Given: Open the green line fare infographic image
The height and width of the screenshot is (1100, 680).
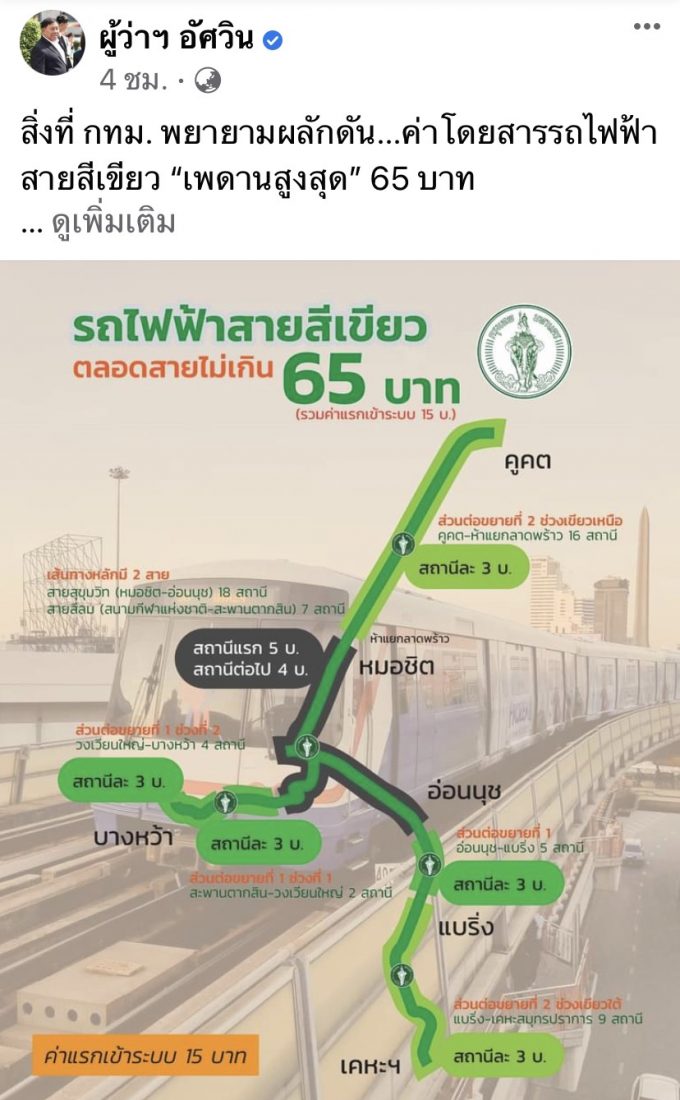Looking at the screenshot, I should 340,680.
